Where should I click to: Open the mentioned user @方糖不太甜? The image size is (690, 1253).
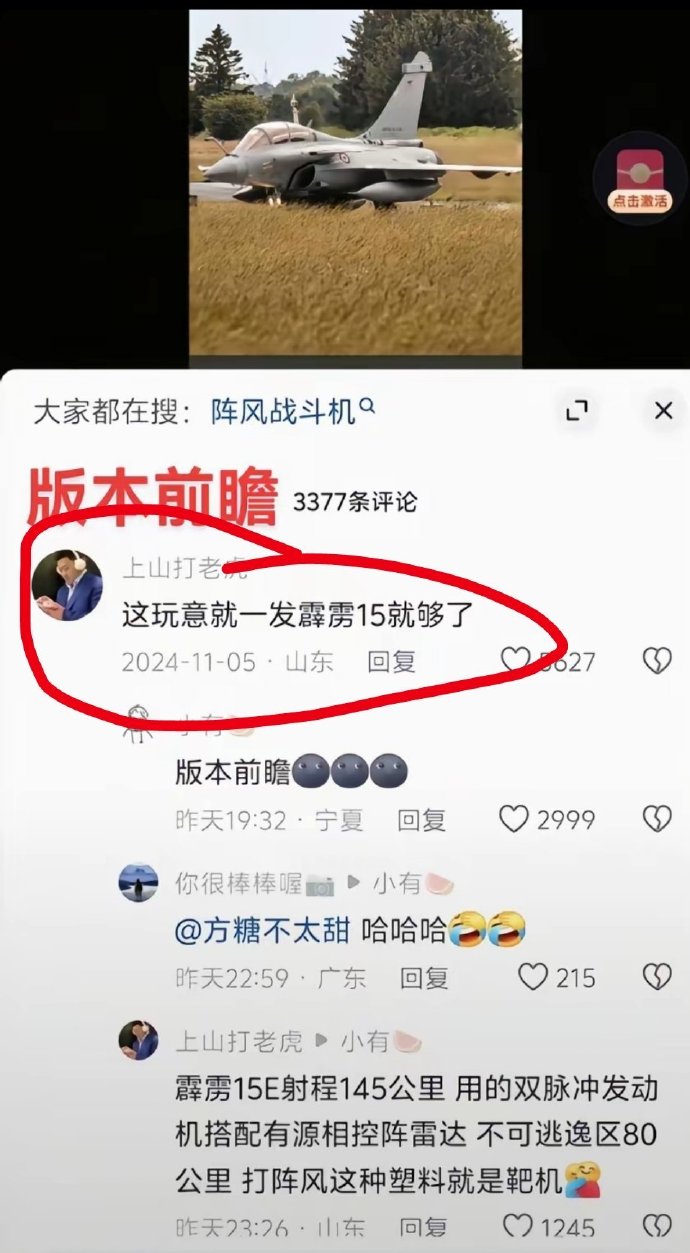262,931
